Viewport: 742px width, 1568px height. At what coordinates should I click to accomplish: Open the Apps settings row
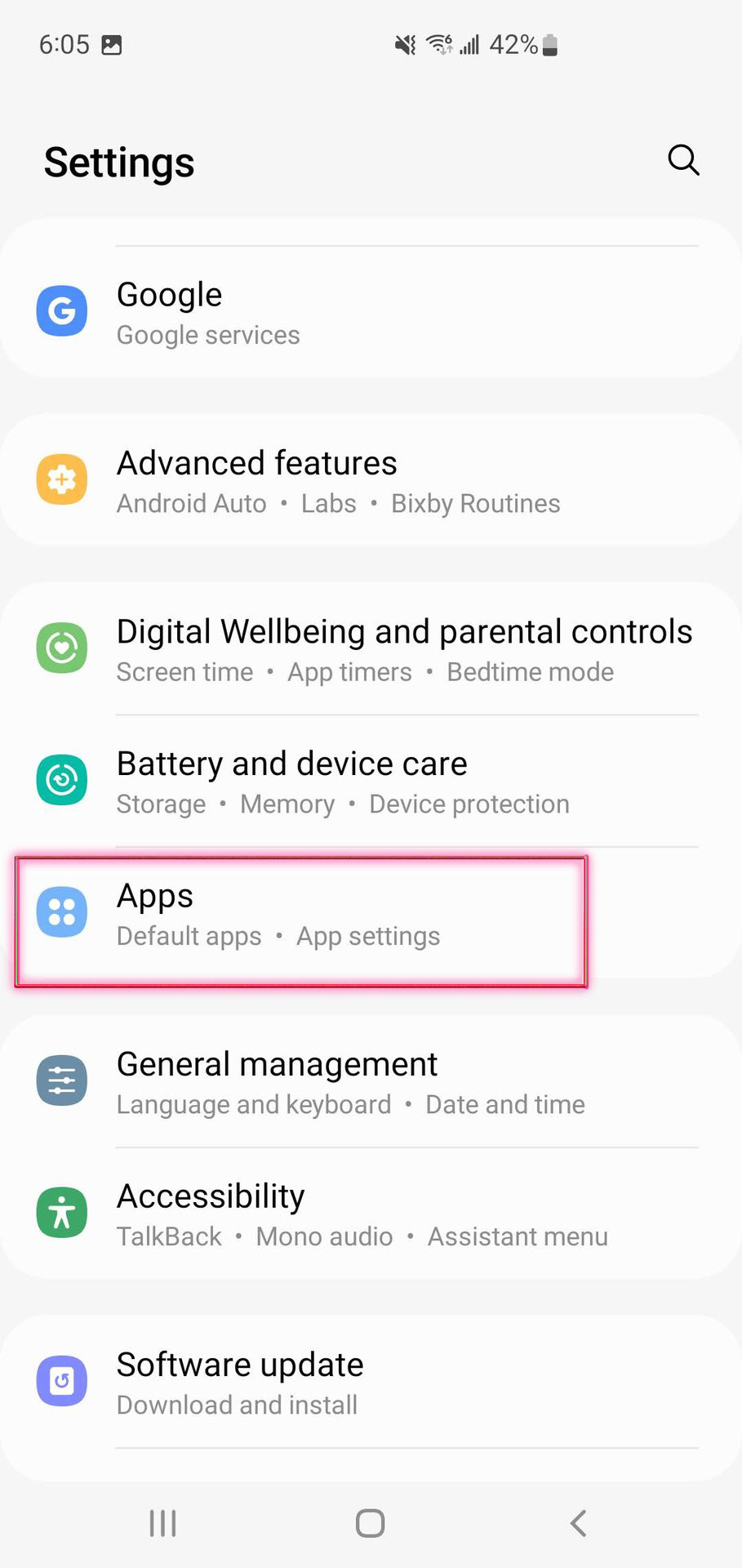point(371,913)
